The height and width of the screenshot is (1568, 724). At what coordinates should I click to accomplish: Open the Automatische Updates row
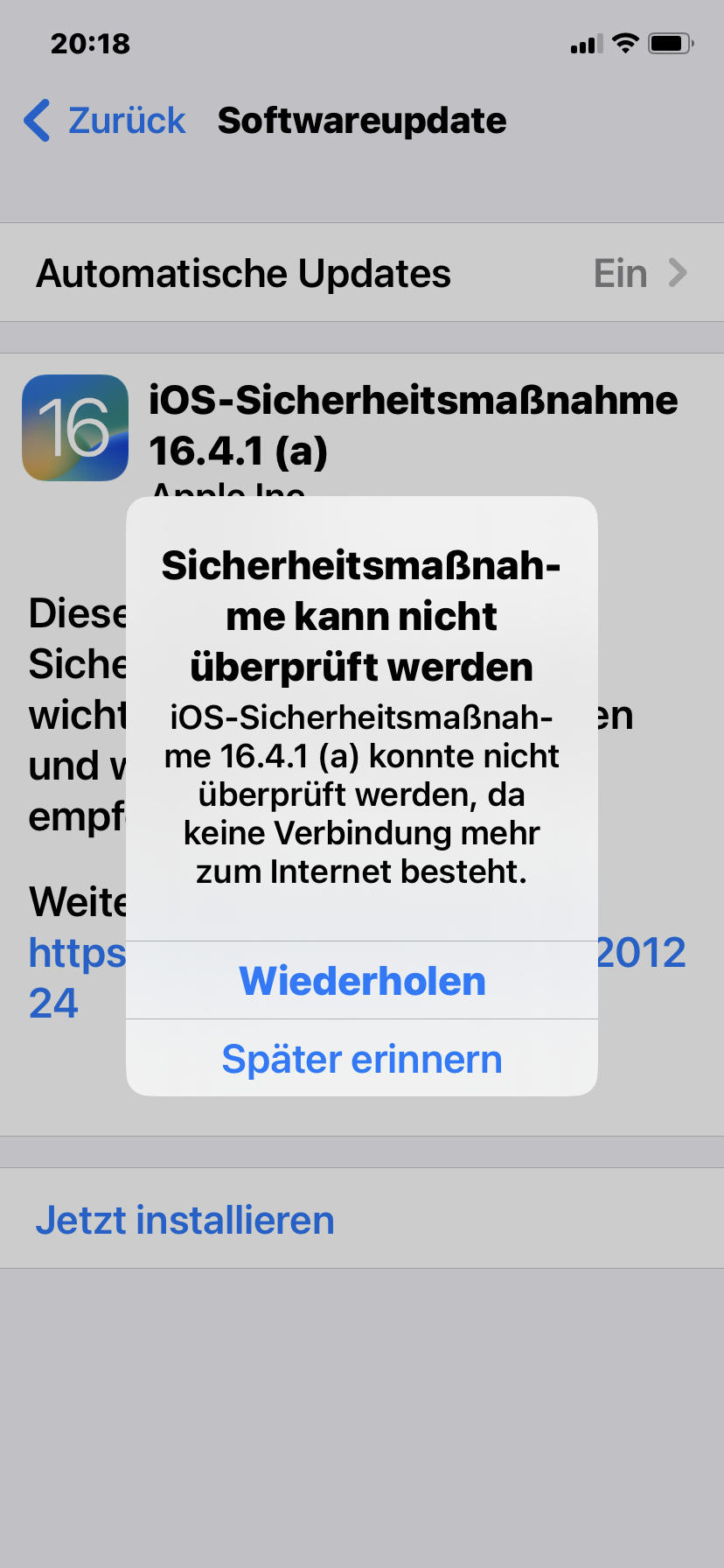362,273
